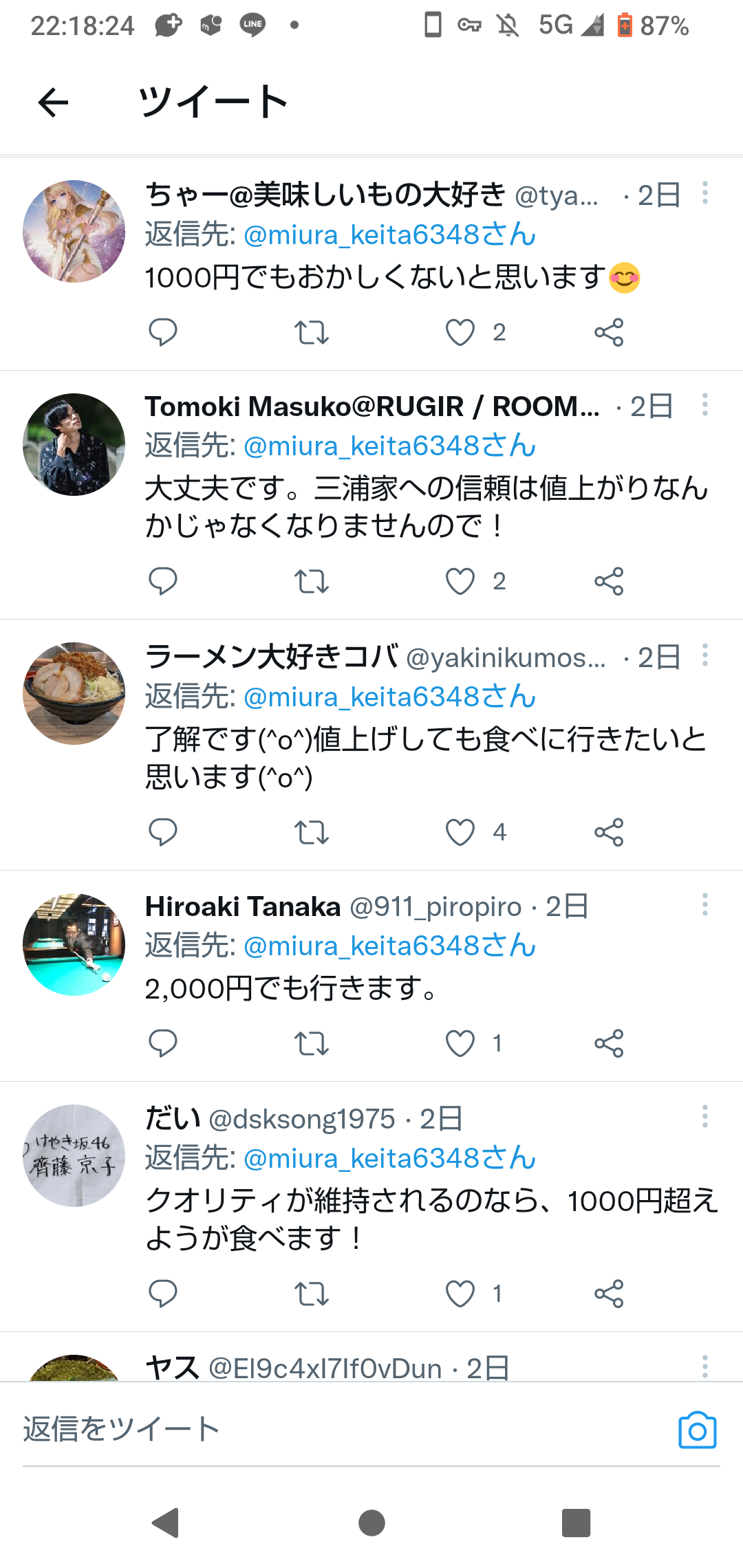Open Tomoki Masuko's profile picture

click(74, 444)
